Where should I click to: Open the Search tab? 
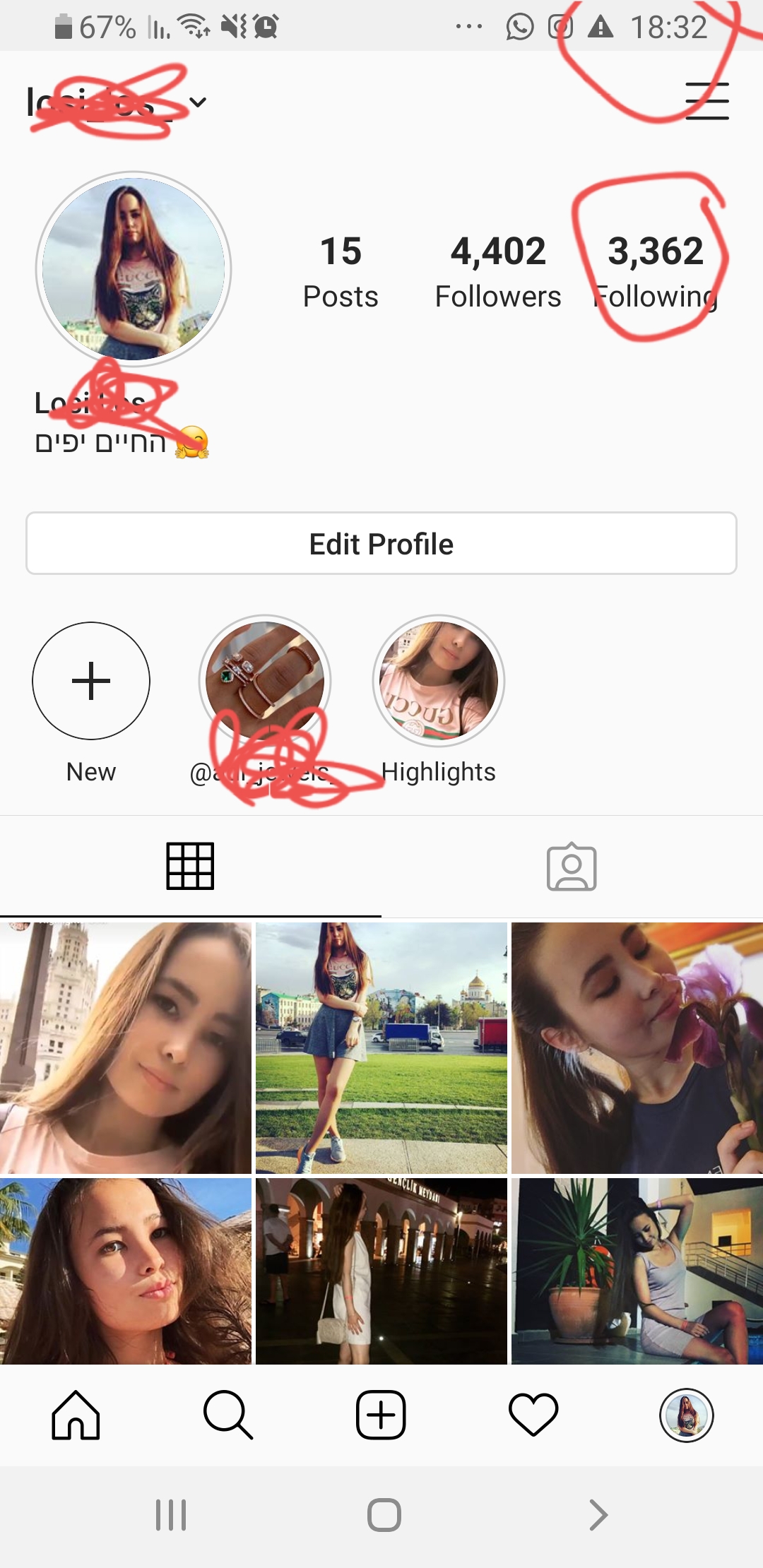point(227,1415)
